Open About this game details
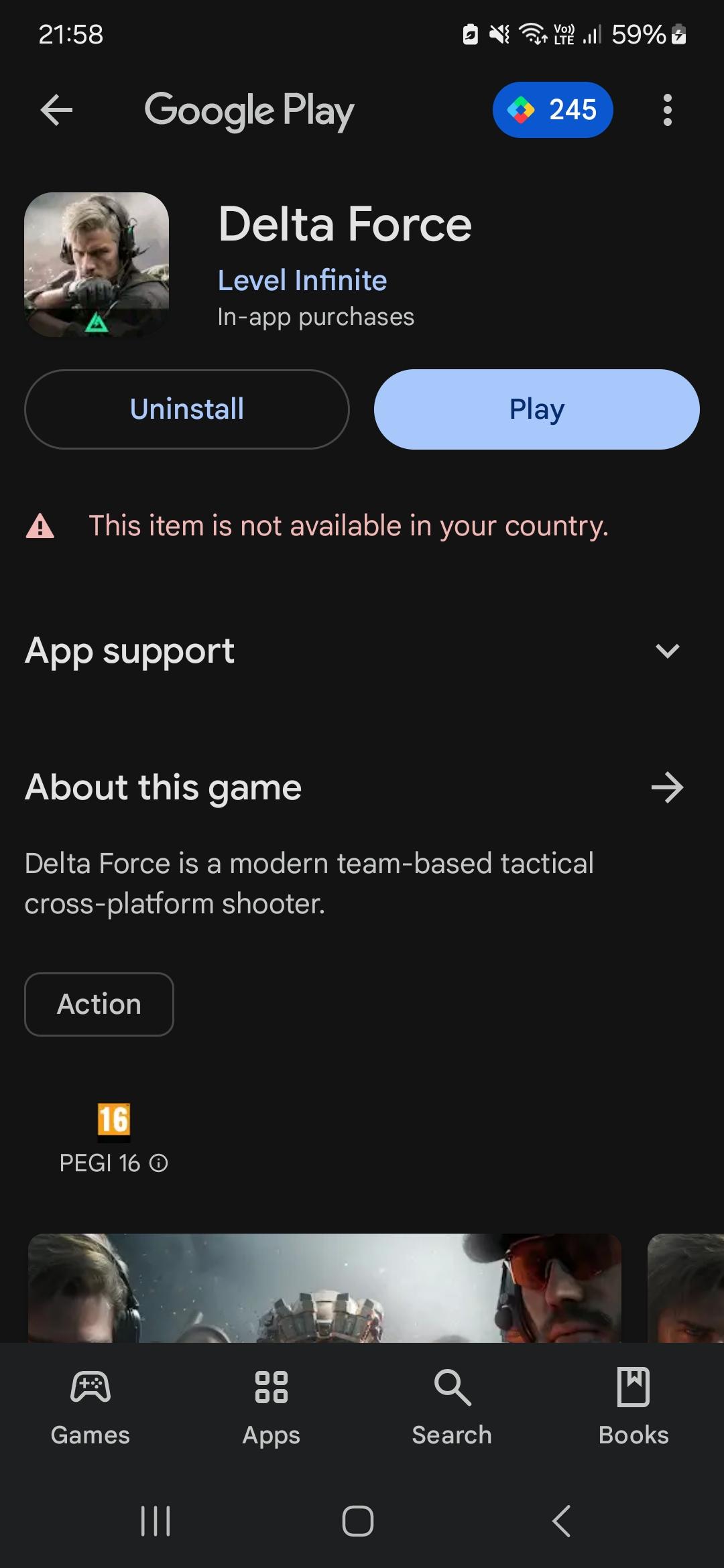Image resolution: width=724 pixels, height=1568 pixels. 667,787
